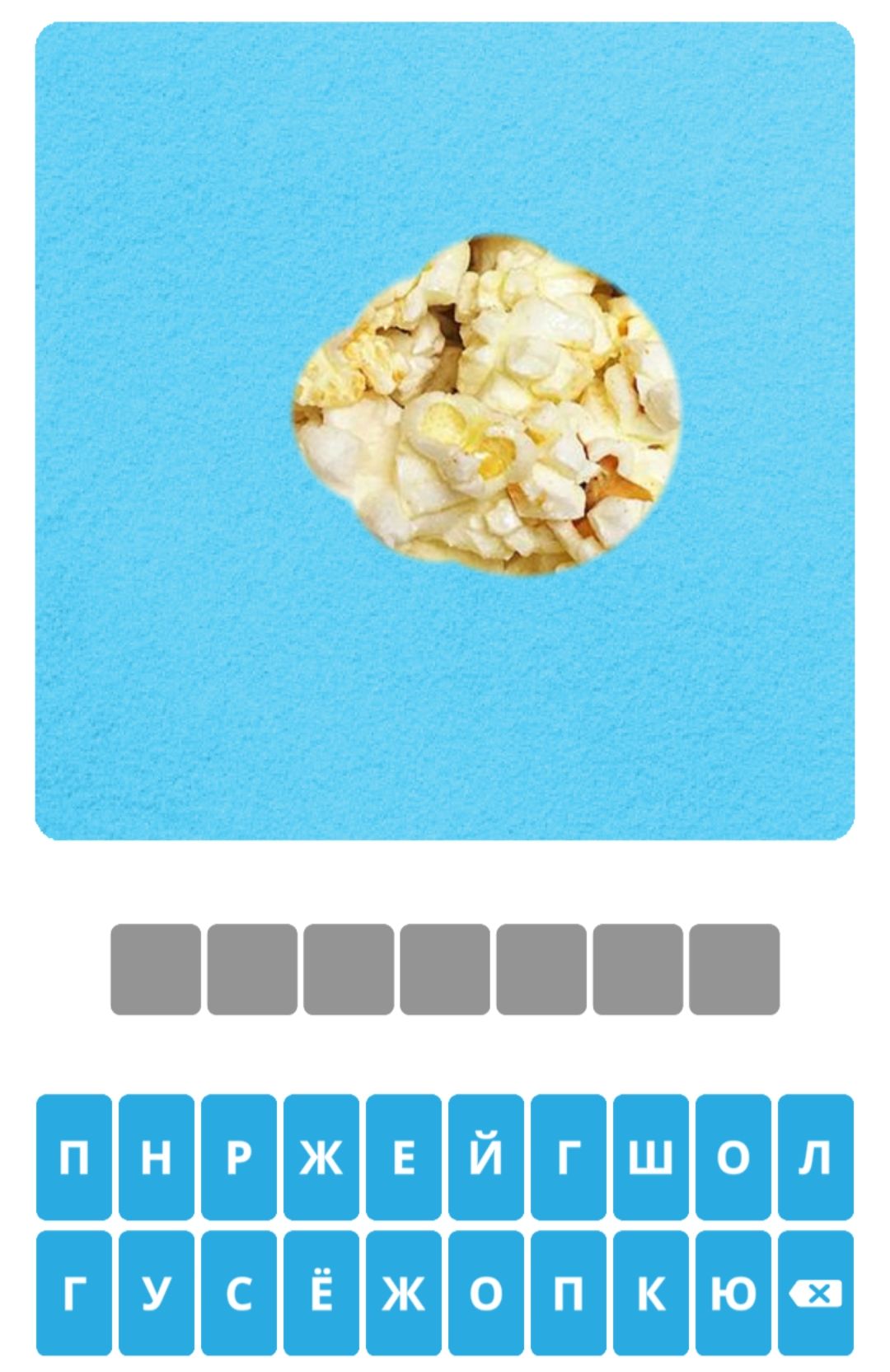Image resolution: width=890 pixels, height=1372 pixels.
Task: Pick the letter Ш tile
Action: pos(651,1157)
